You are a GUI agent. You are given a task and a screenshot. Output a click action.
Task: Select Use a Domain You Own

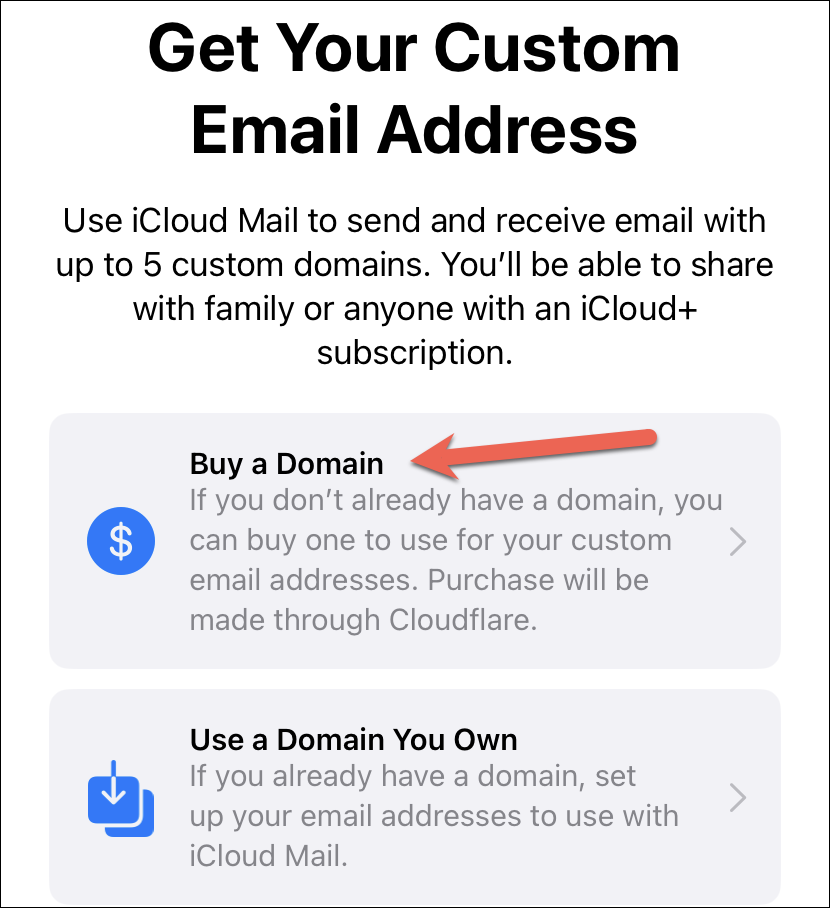(414, 796)
